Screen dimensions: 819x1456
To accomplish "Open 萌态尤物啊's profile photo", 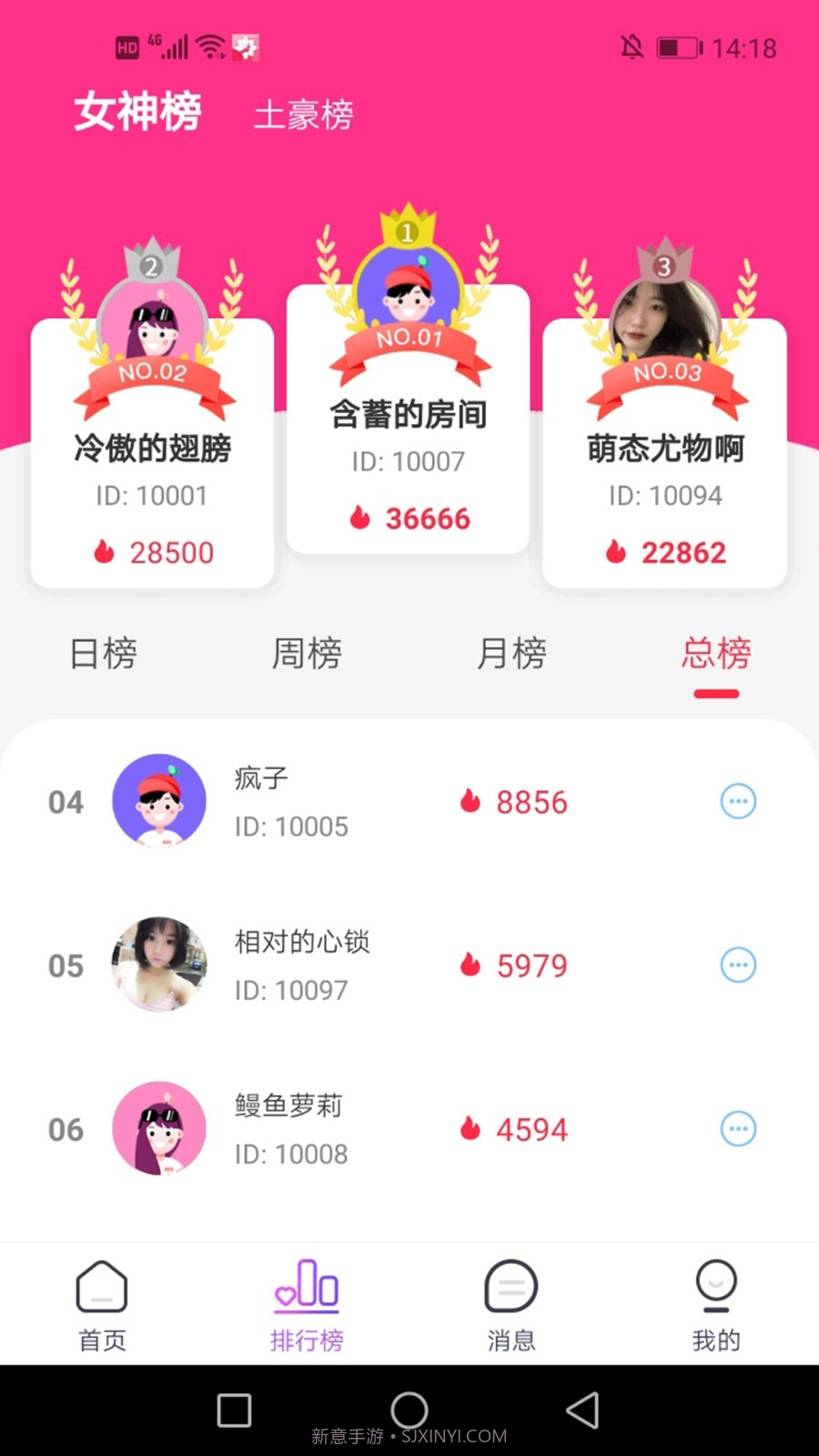I will pyautogui.click(x=663, y=314).
